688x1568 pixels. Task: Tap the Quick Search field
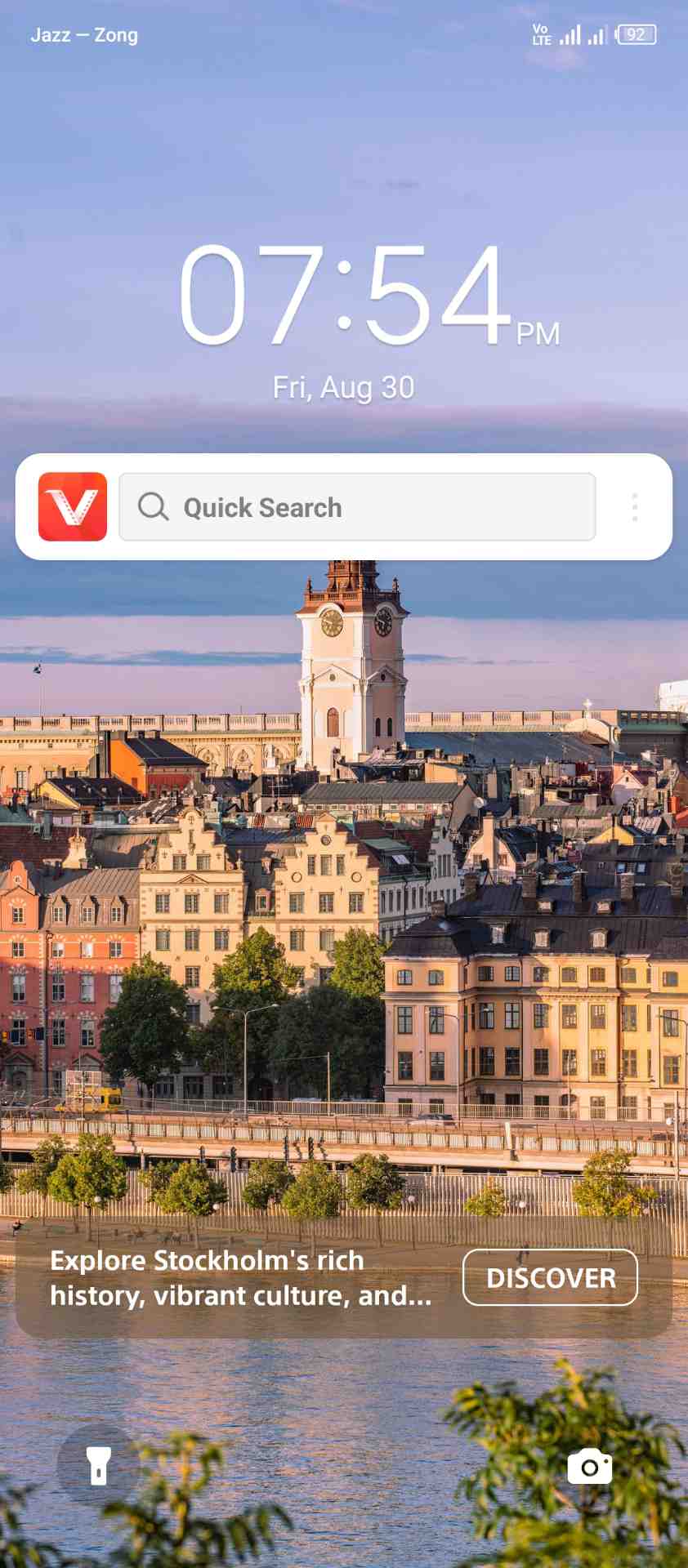pos(357,507)
